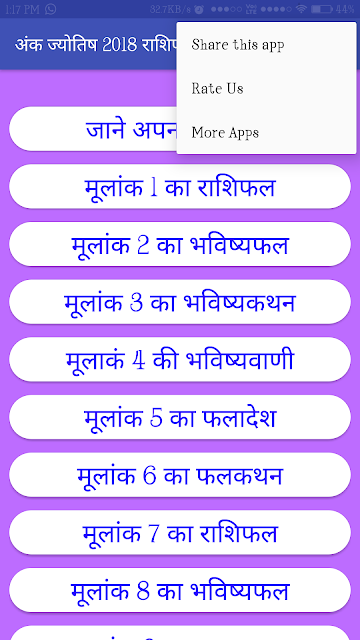The width and height of the screenshot is (360, 640).
Task: Tap the जाने अपना button
Action: click(93, 129)
